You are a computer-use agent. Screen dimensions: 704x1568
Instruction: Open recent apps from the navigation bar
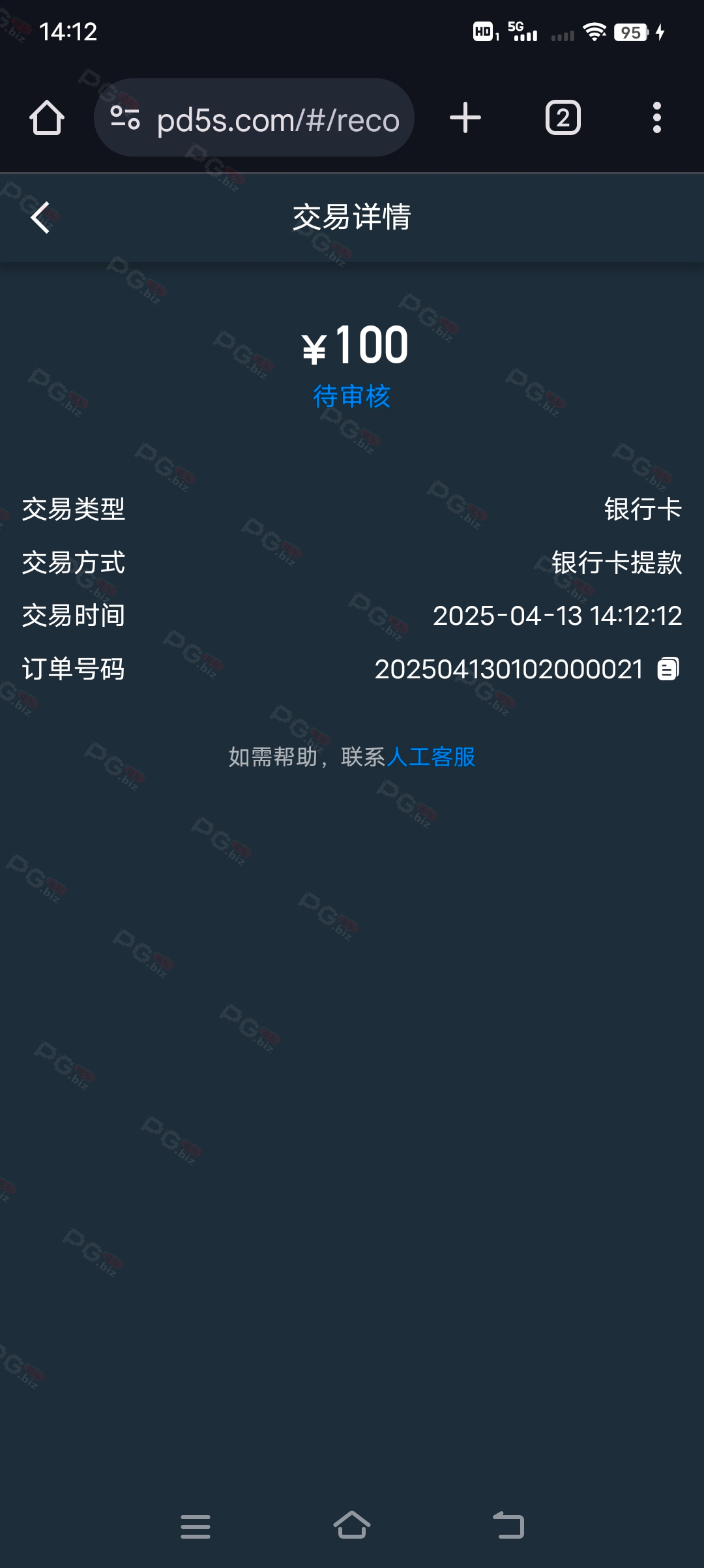pos(196,1526)
